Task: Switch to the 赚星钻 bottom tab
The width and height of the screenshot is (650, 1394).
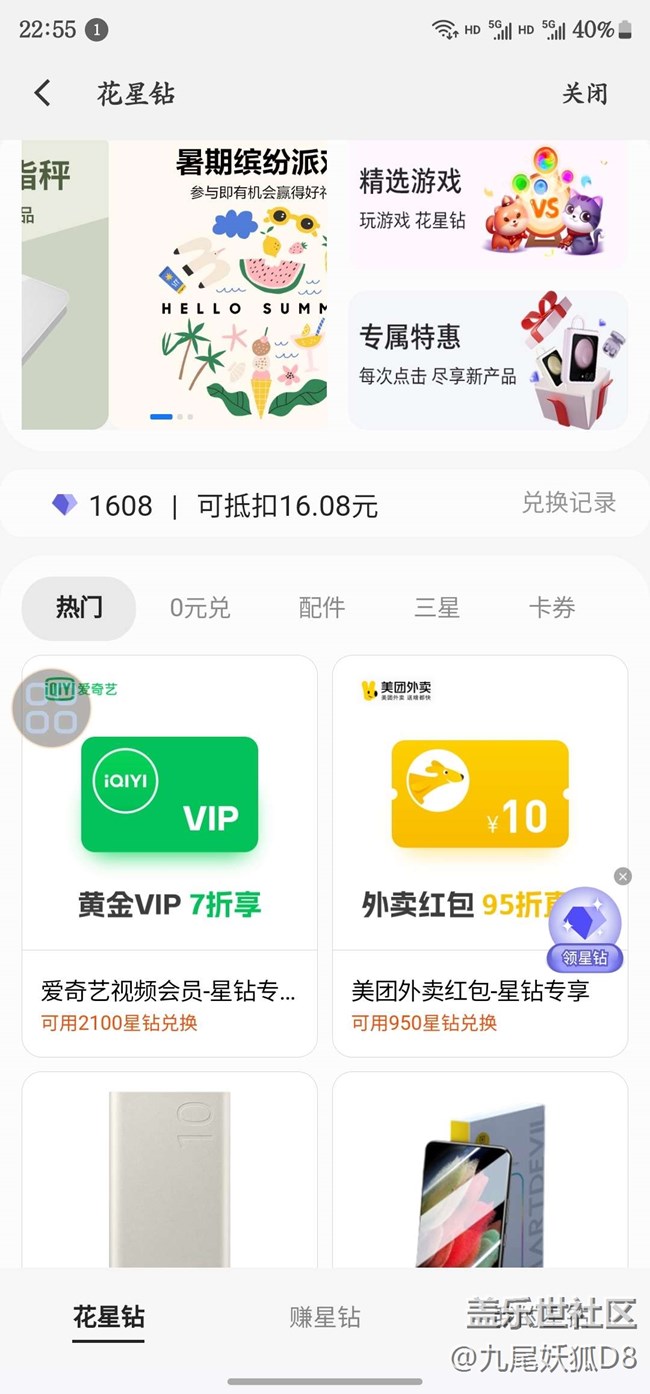Action: point(325,1317)
